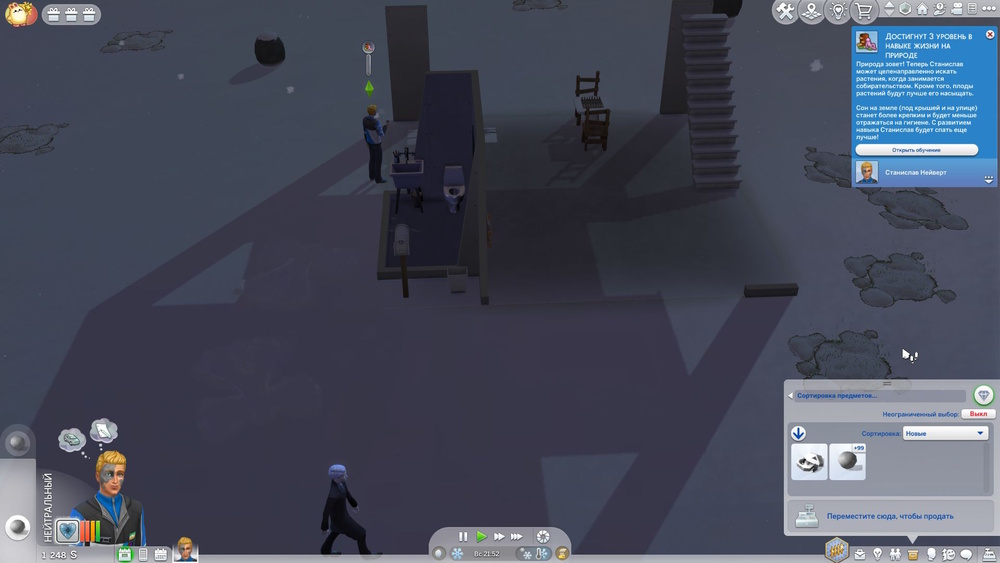Open the map view icon
The width and height of the screenshot is (1000, 563).
[812, 11]
